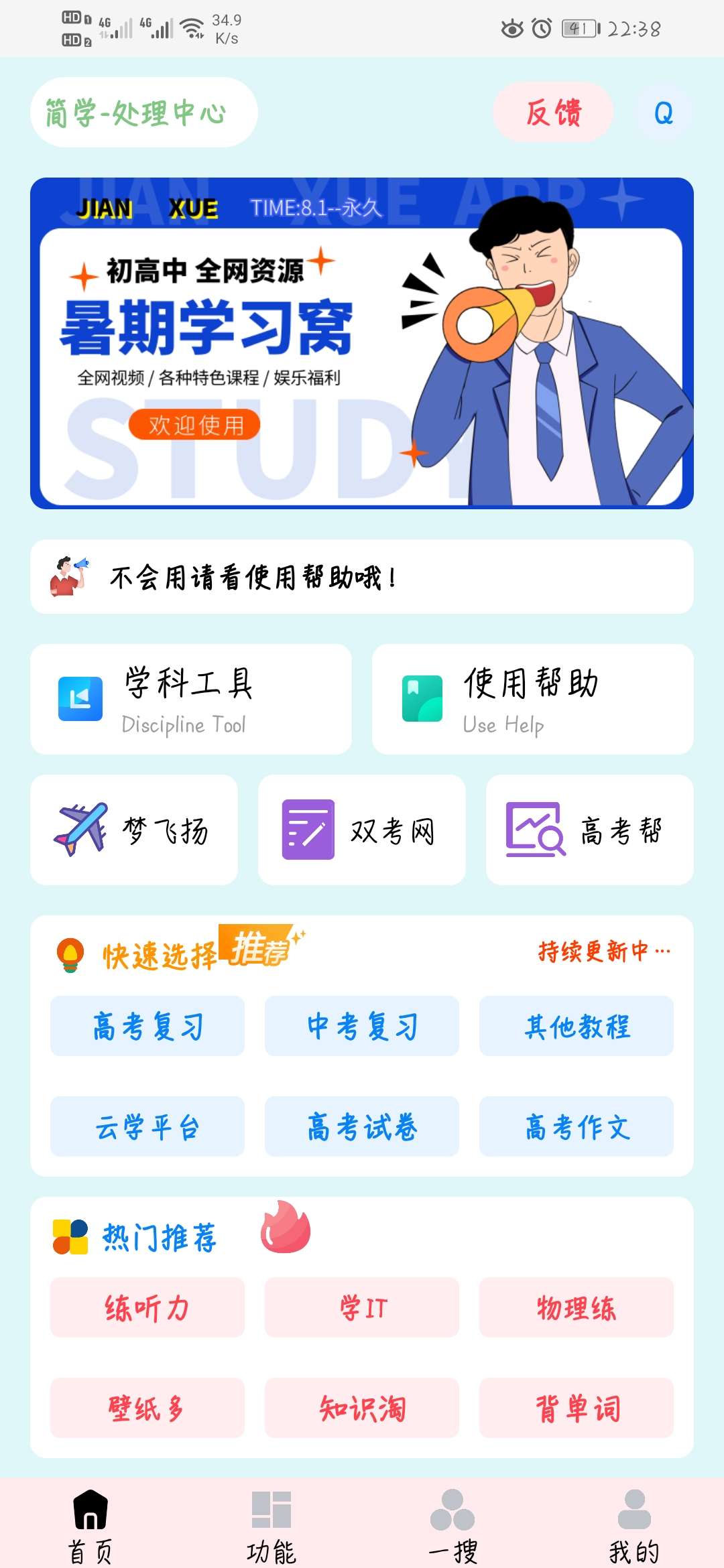
Task: Open the 双考网 card
Action: pos(362,830)
